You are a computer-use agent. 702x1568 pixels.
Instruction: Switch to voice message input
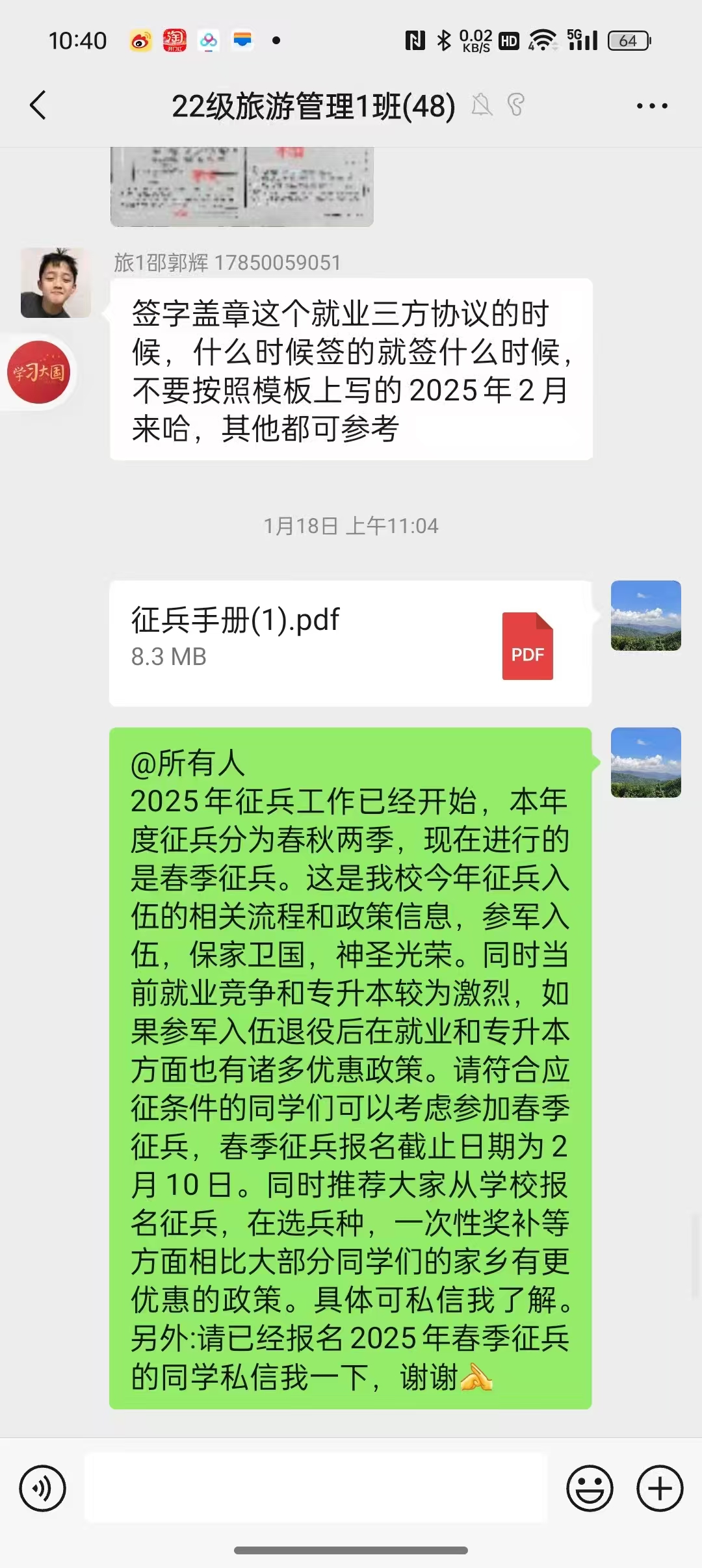(x=43, y=1488)
